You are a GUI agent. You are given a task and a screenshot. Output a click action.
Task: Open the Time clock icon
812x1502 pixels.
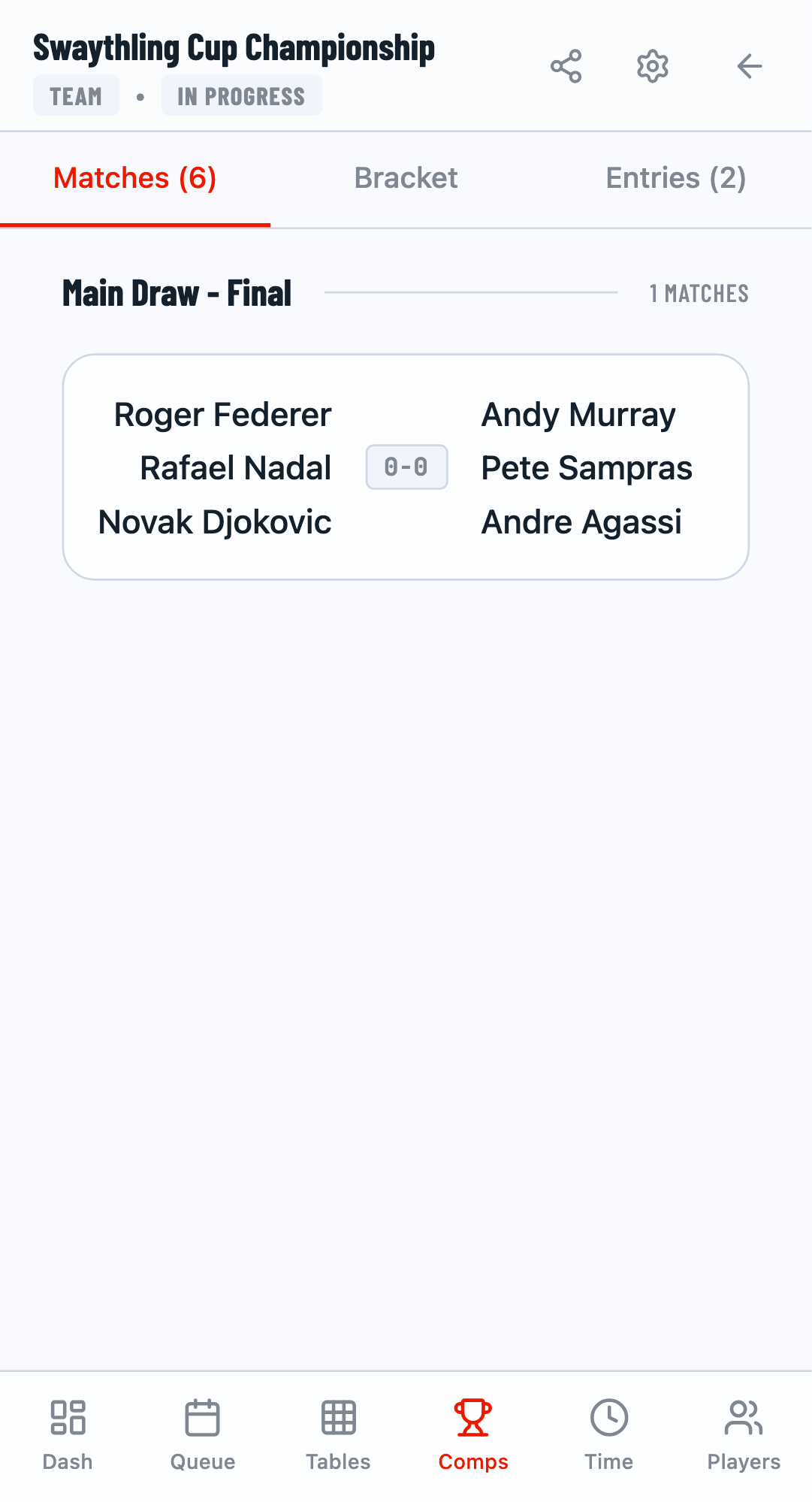coord(609,1431)
